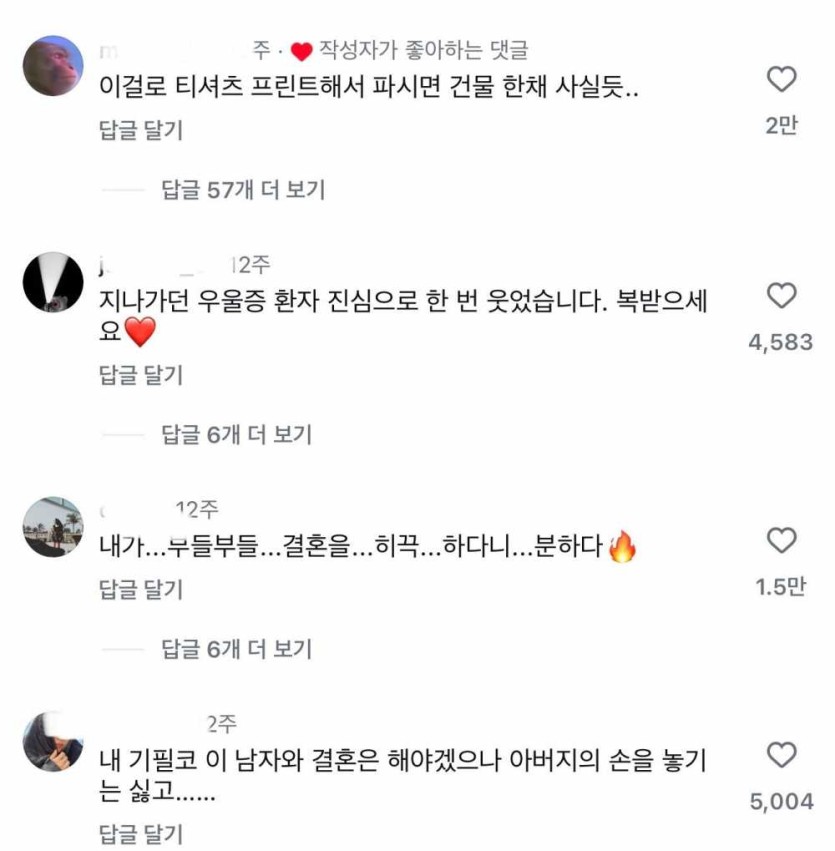Show 6 more replies under 우울증 환자 comment

coord(236,434)
